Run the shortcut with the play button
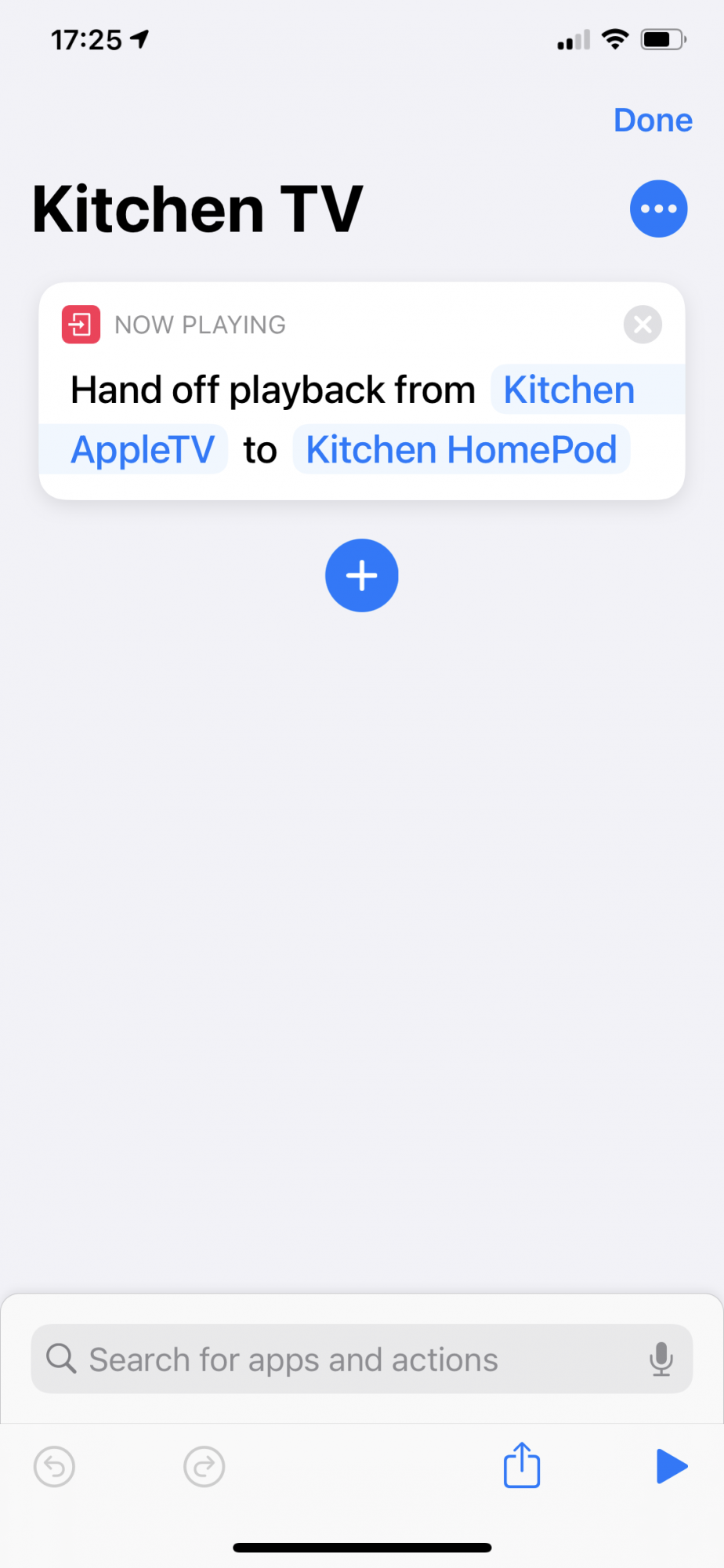Image resolution: width=724 pixels, height=1568 pixels. 671,1466
